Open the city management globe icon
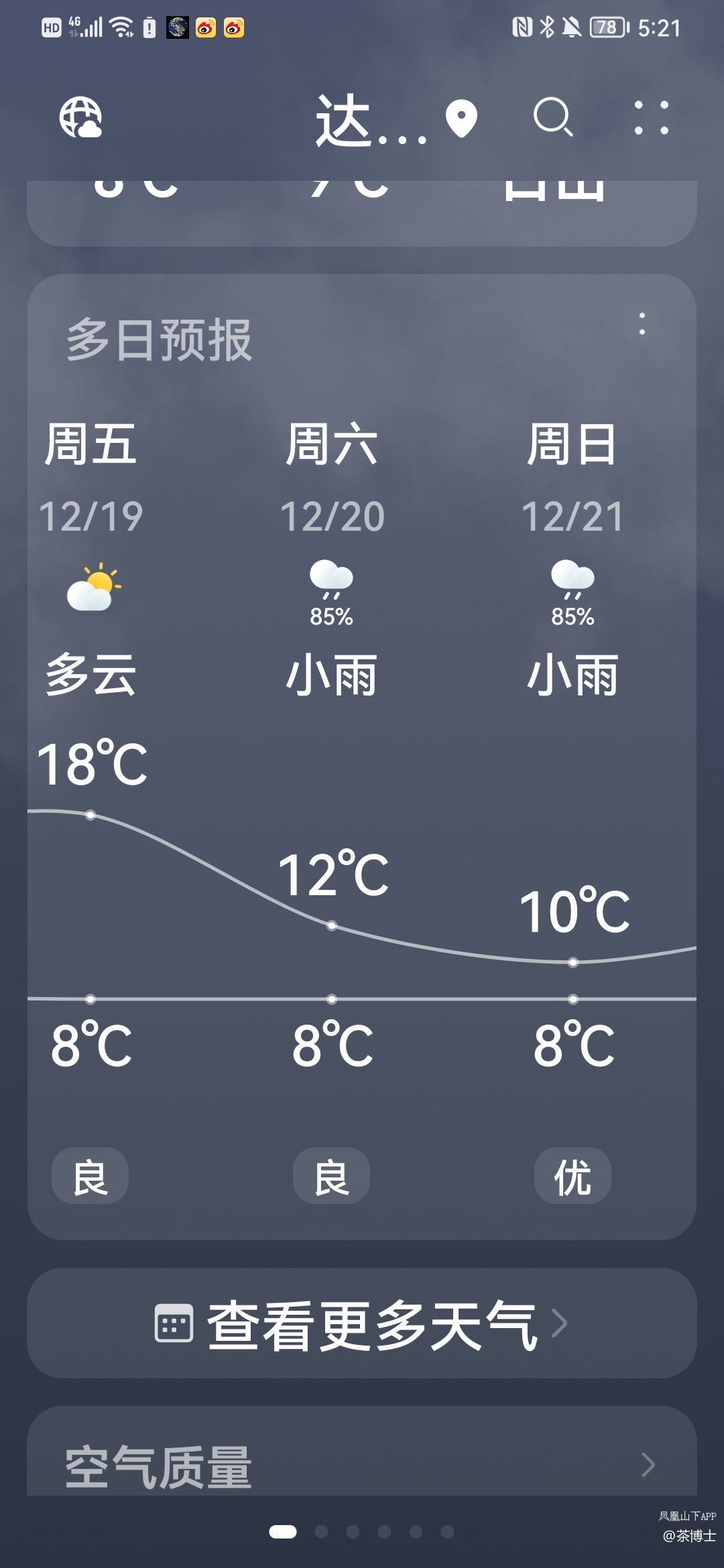724x1568 pixels. 80,117
